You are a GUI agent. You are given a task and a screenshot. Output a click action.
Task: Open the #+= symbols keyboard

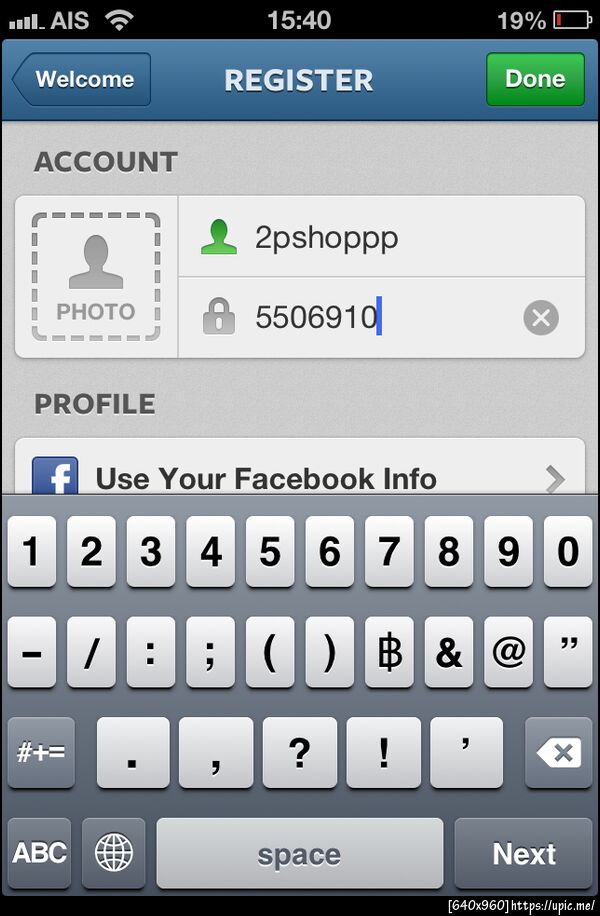[x=41, y=753]
